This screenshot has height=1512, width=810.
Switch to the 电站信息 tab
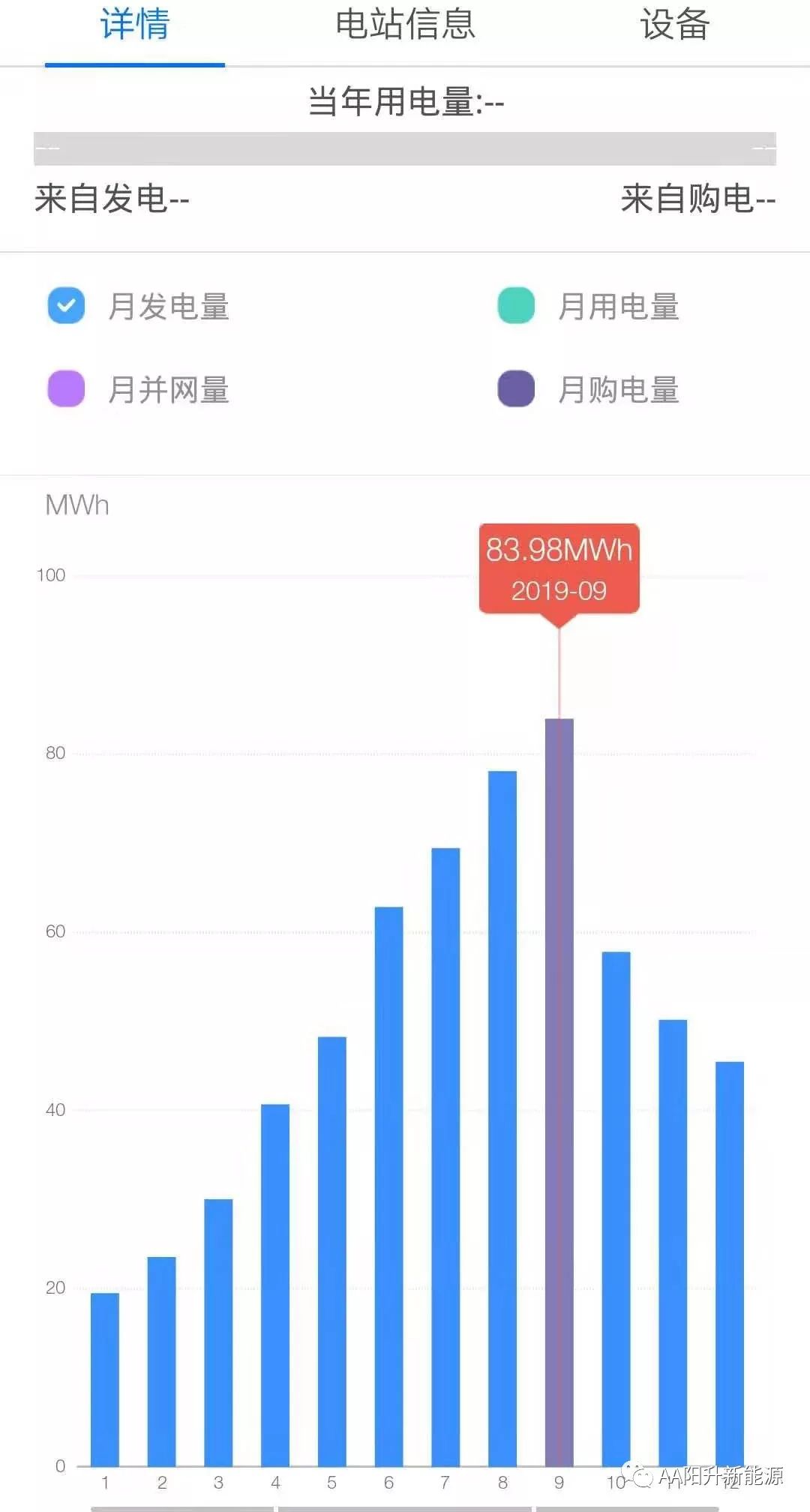(x=405, y=25)
